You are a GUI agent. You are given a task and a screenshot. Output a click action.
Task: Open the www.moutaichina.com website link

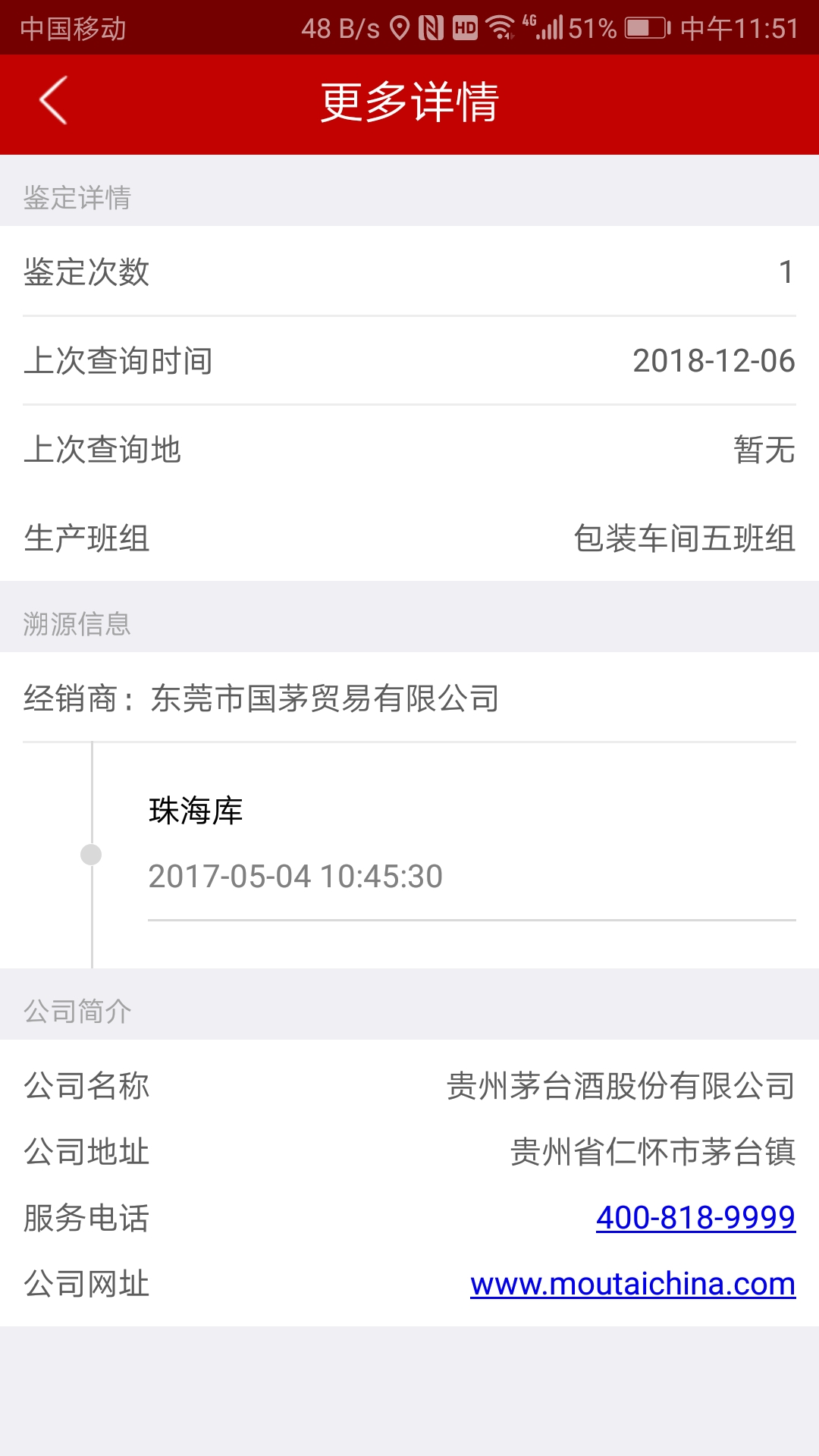632,1284
